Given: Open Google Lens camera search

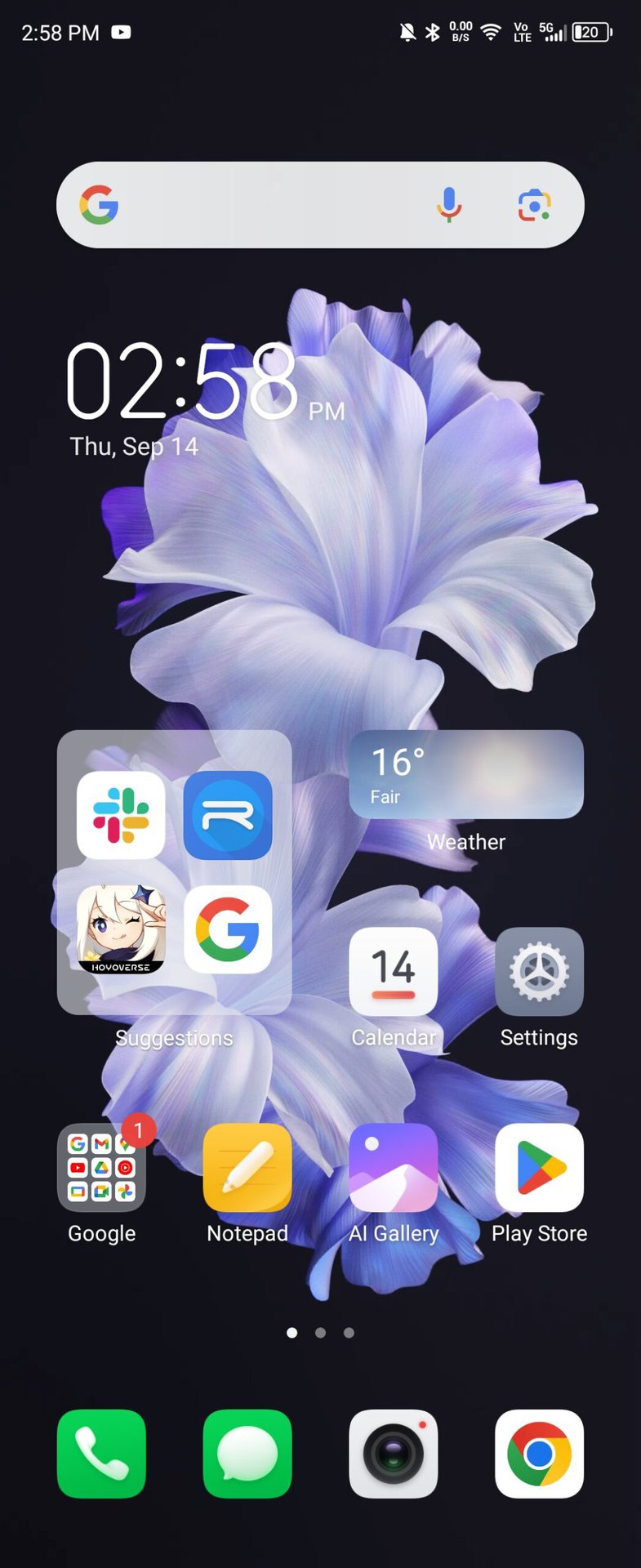Looking at the screenshot, I should click(x=534, y=205).
